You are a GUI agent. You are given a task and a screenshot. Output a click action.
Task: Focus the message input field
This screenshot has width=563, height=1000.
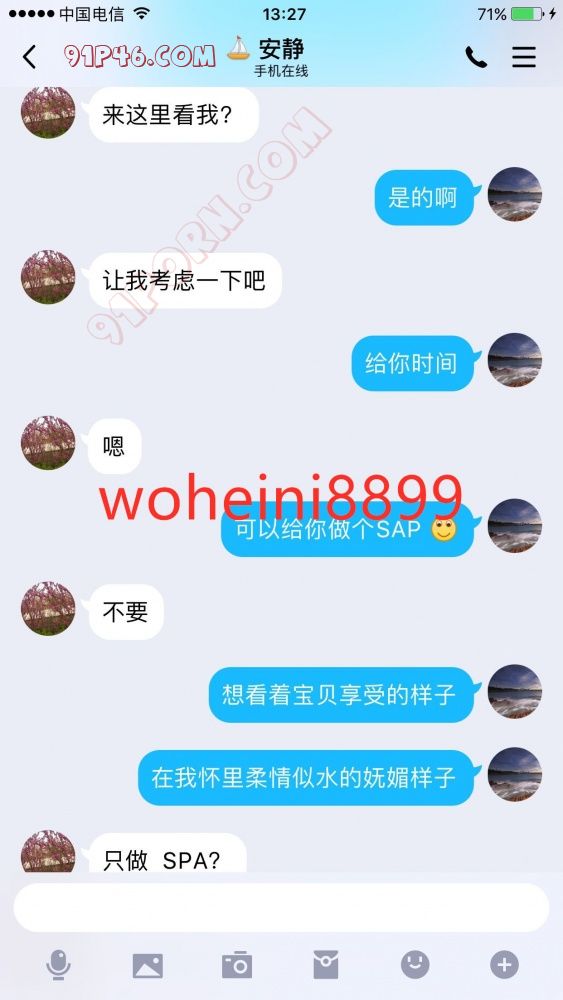pos(281,907)
